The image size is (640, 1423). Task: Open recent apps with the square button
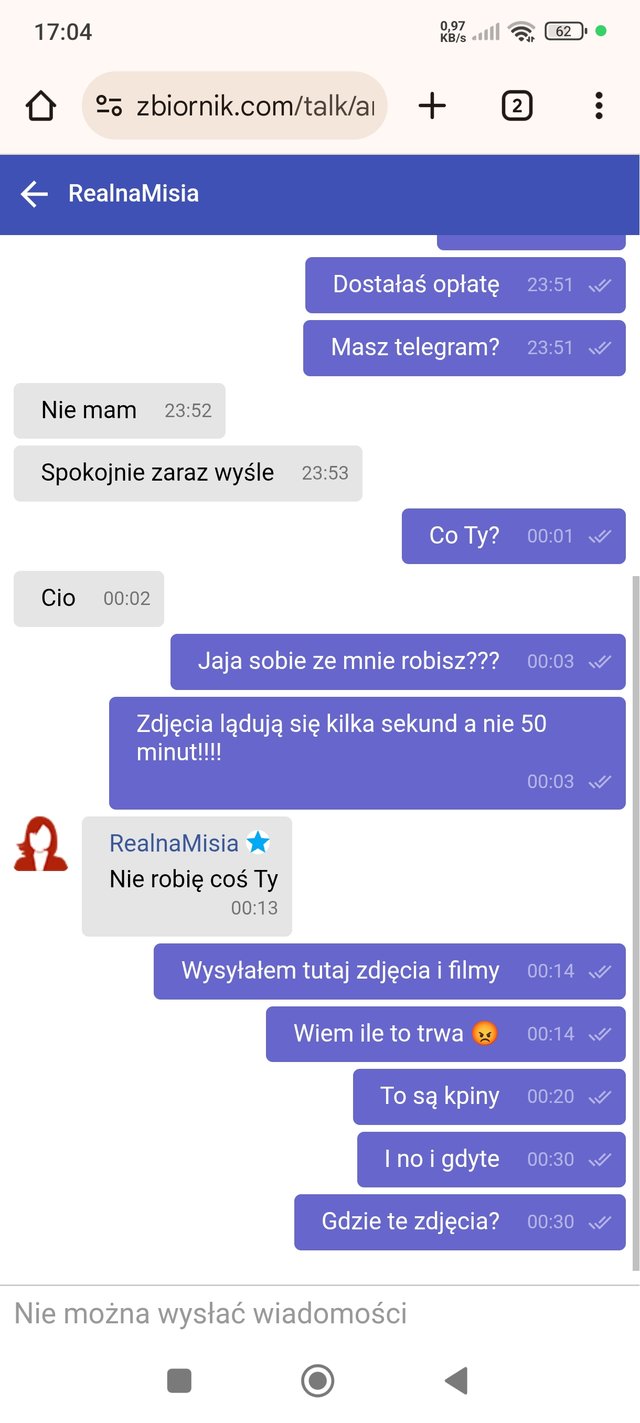click(179, 1381)
